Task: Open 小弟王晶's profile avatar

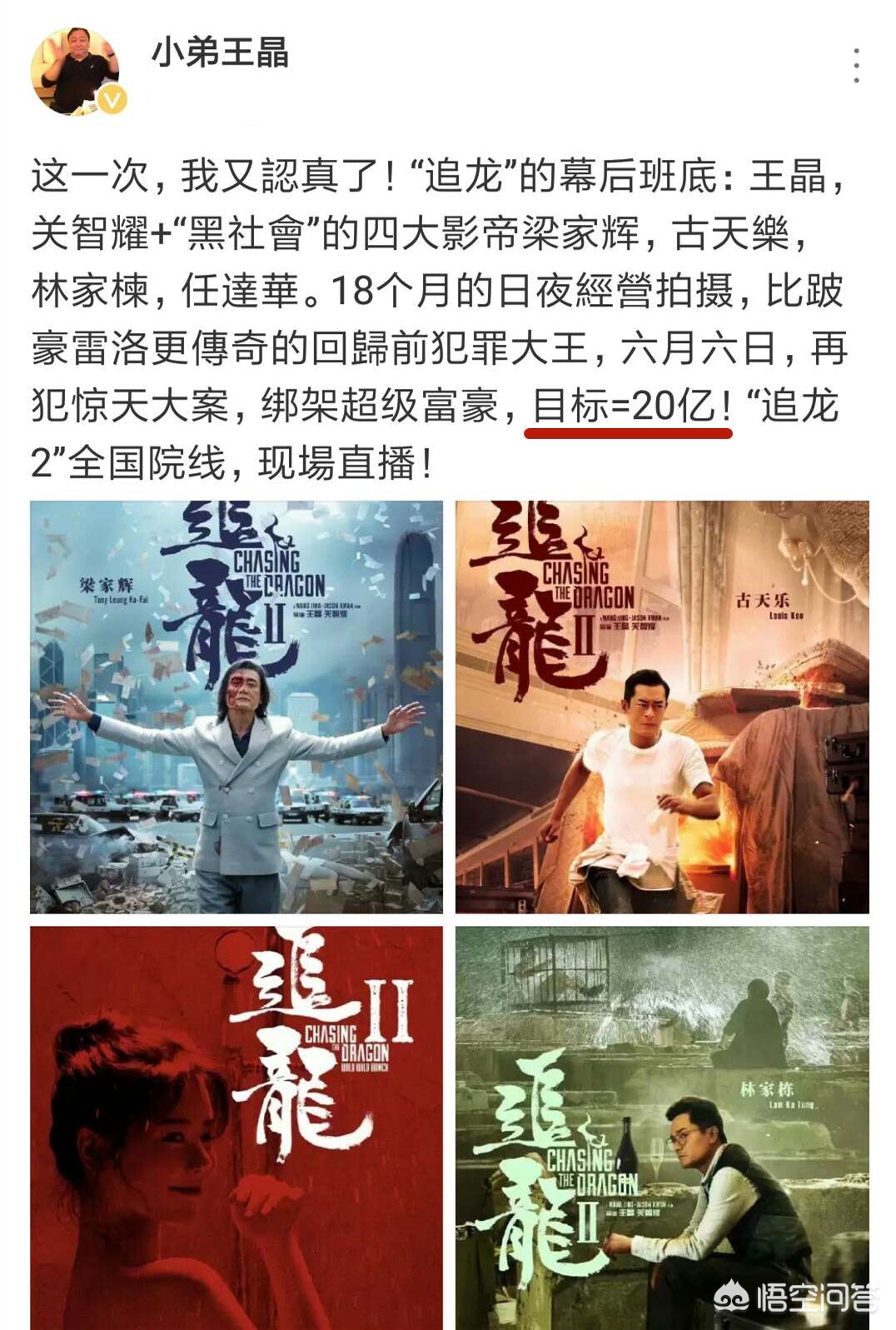Action: 75,72
